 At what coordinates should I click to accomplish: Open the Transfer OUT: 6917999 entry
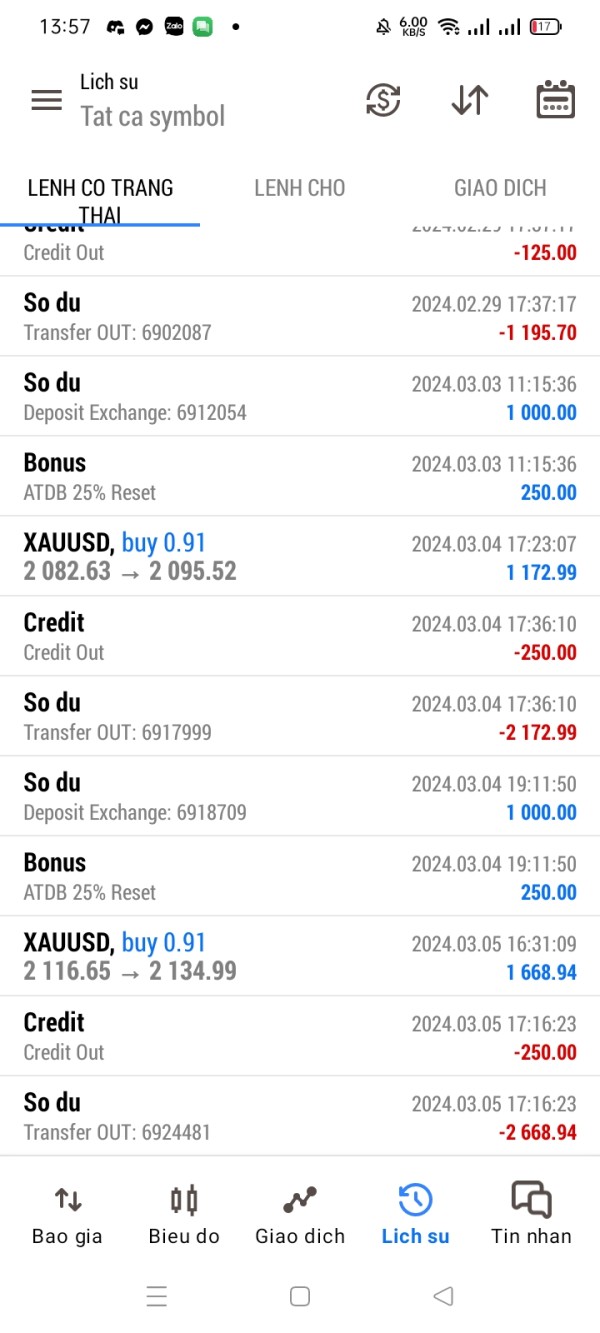point(300,716)
